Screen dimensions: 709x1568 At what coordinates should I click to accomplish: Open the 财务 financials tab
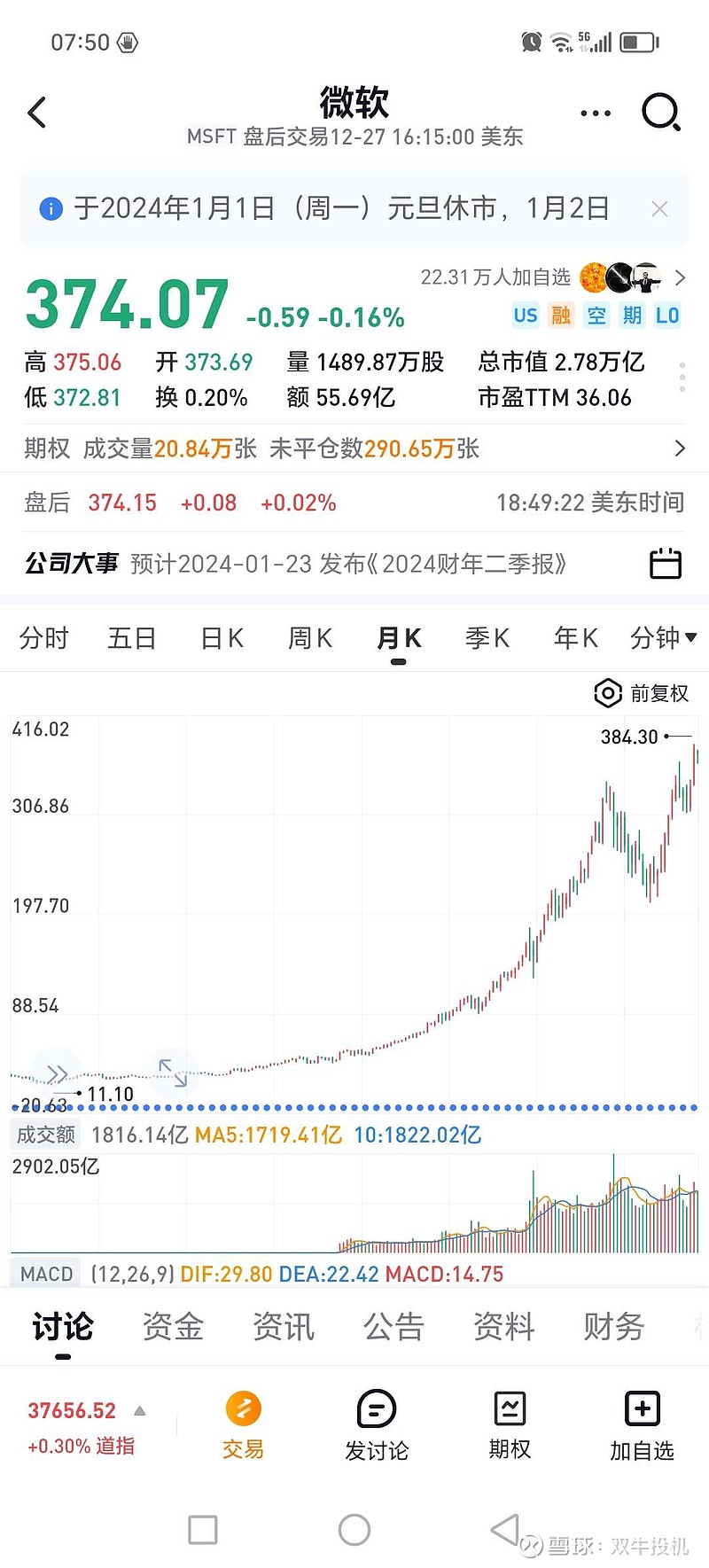(613, 1326)
